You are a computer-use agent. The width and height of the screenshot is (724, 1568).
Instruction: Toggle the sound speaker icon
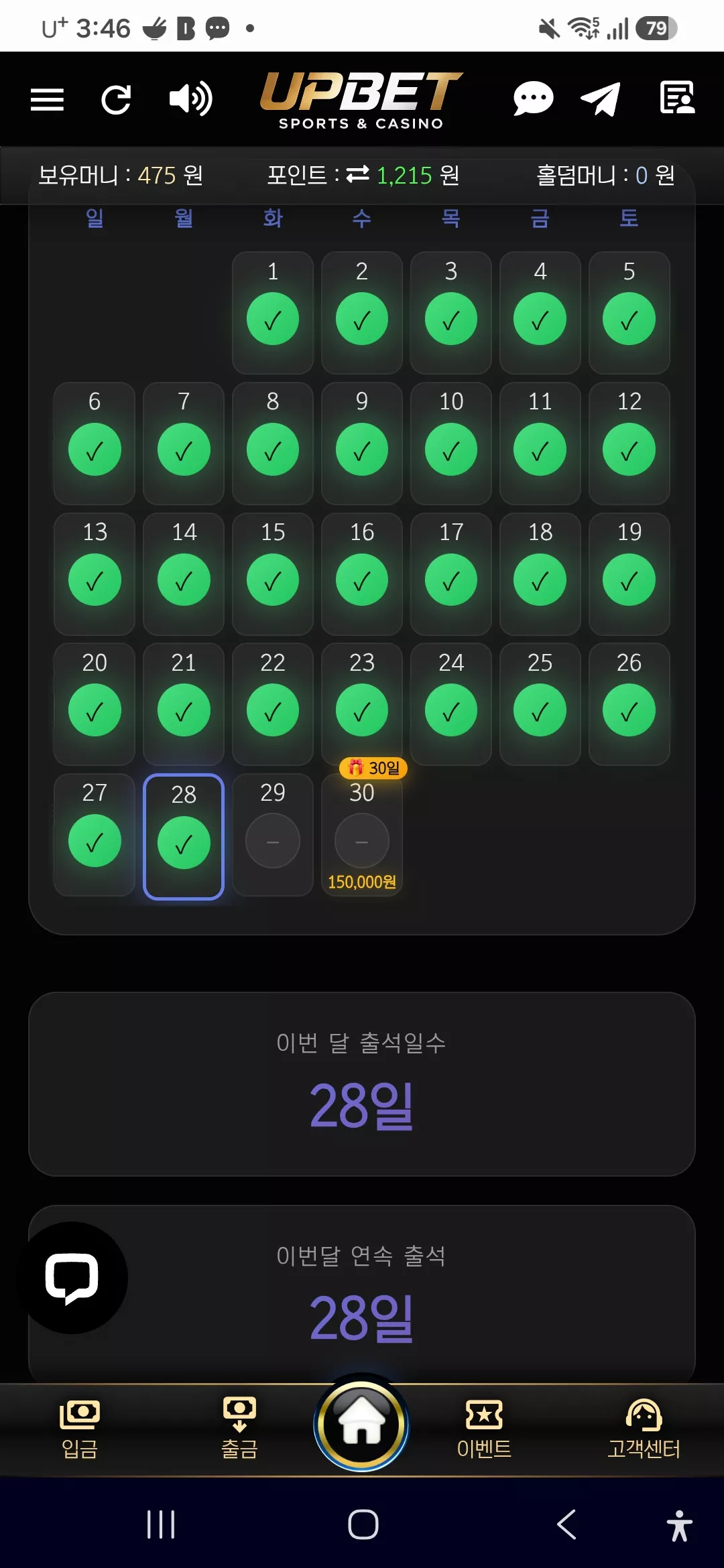(x=190, y=99)
